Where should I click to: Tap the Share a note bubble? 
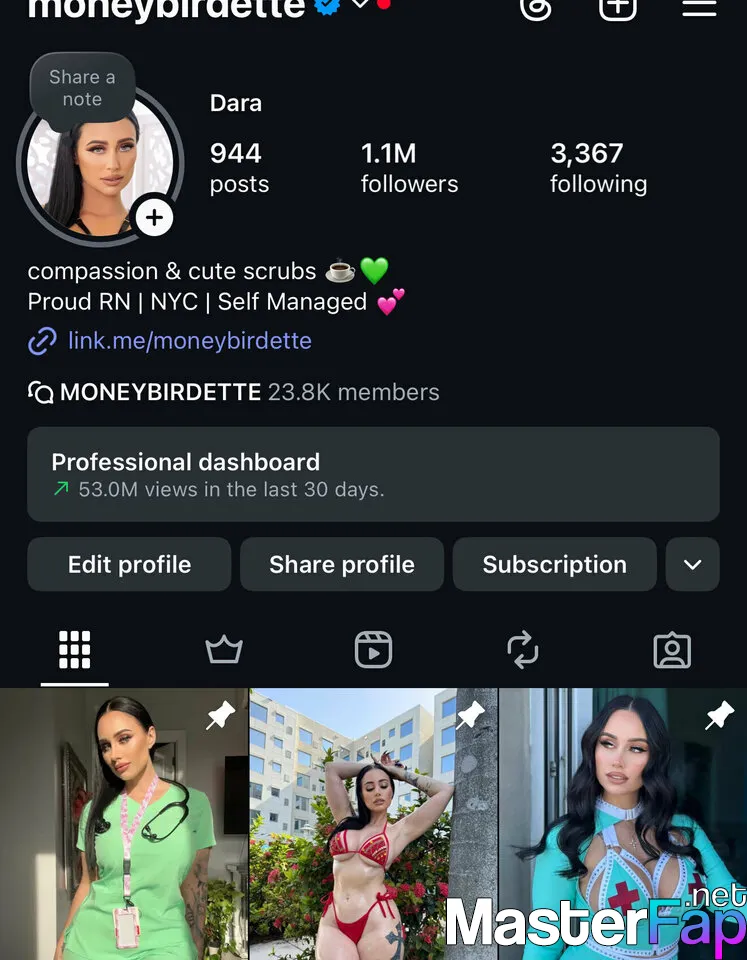82,88
